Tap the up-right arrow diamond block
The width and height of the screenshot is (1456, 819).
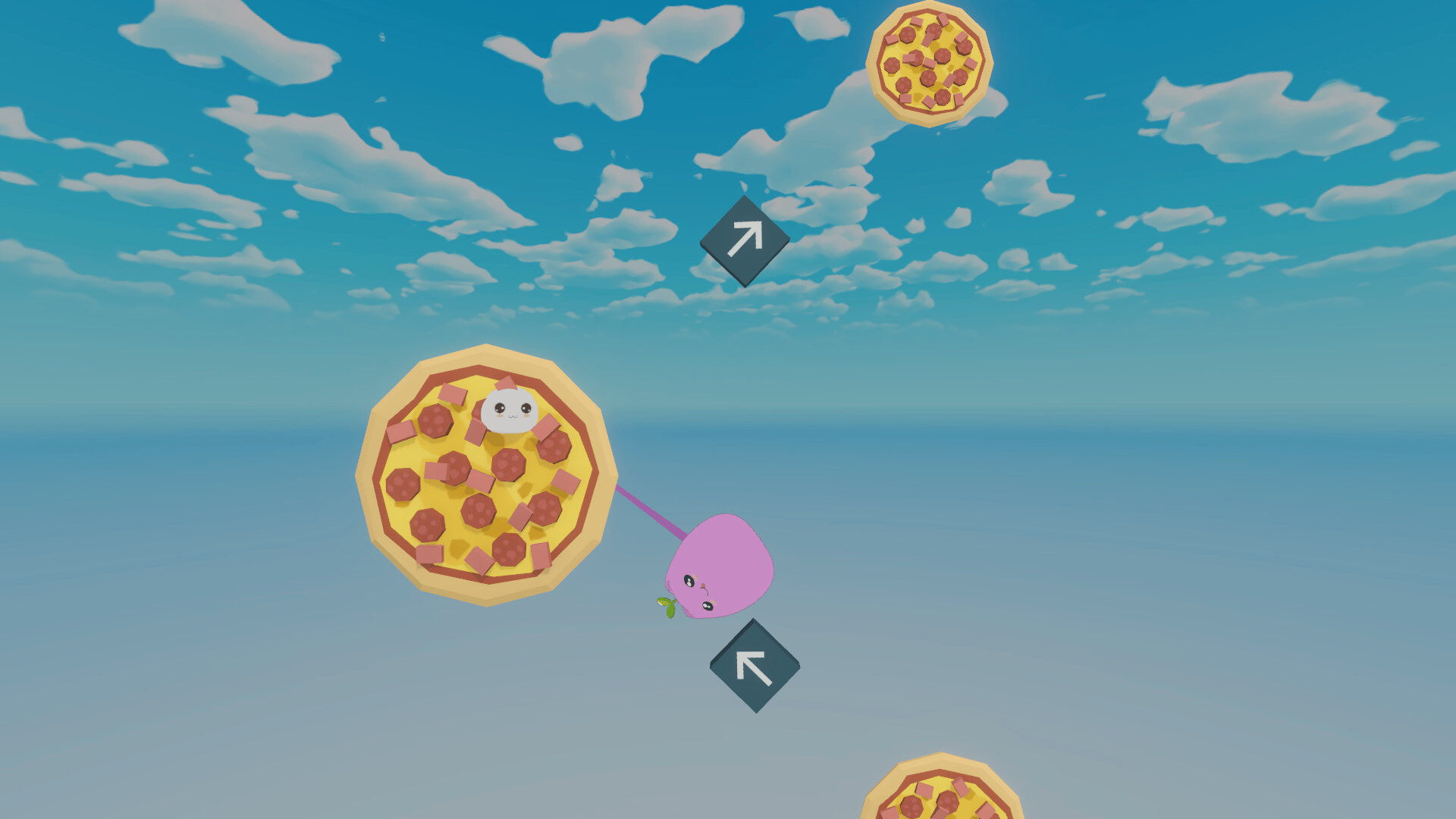click(x=745, y=240)
